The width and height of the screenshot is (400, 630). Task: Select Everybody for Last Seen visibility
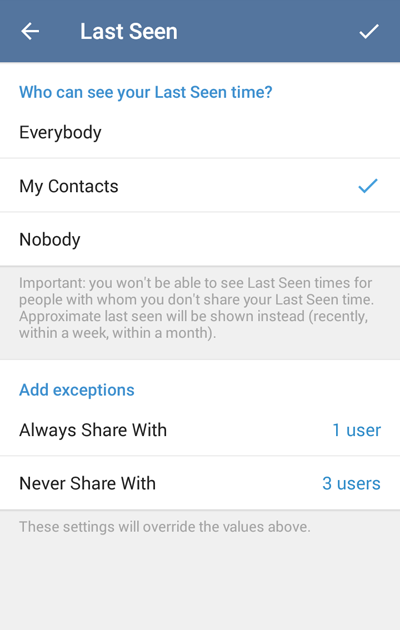click(x=200, y=133)
